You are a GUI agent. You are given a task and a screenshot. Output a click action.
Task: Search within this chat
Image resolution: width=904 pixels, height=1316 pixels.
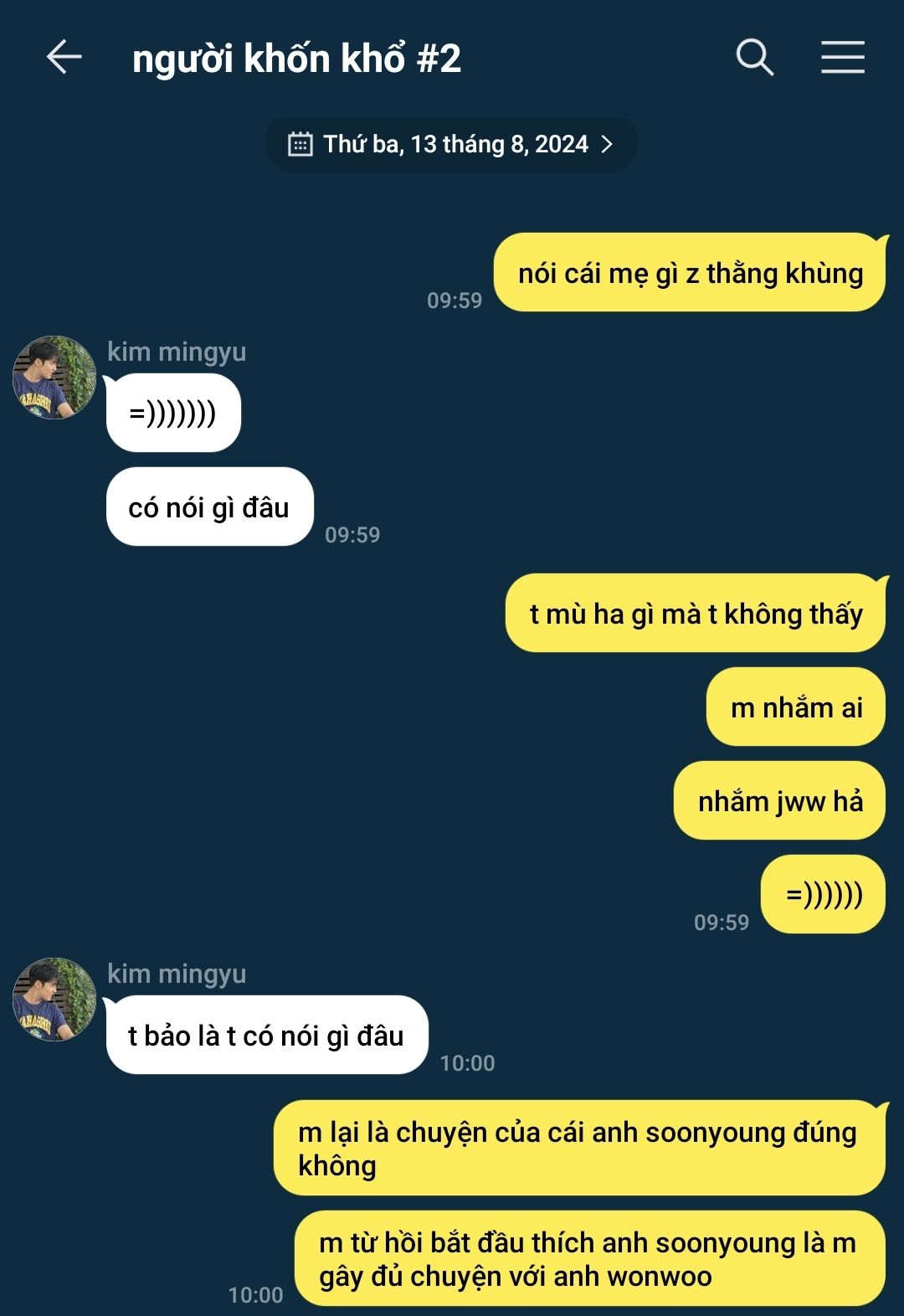pyautogui.click(x=754, y=58)
